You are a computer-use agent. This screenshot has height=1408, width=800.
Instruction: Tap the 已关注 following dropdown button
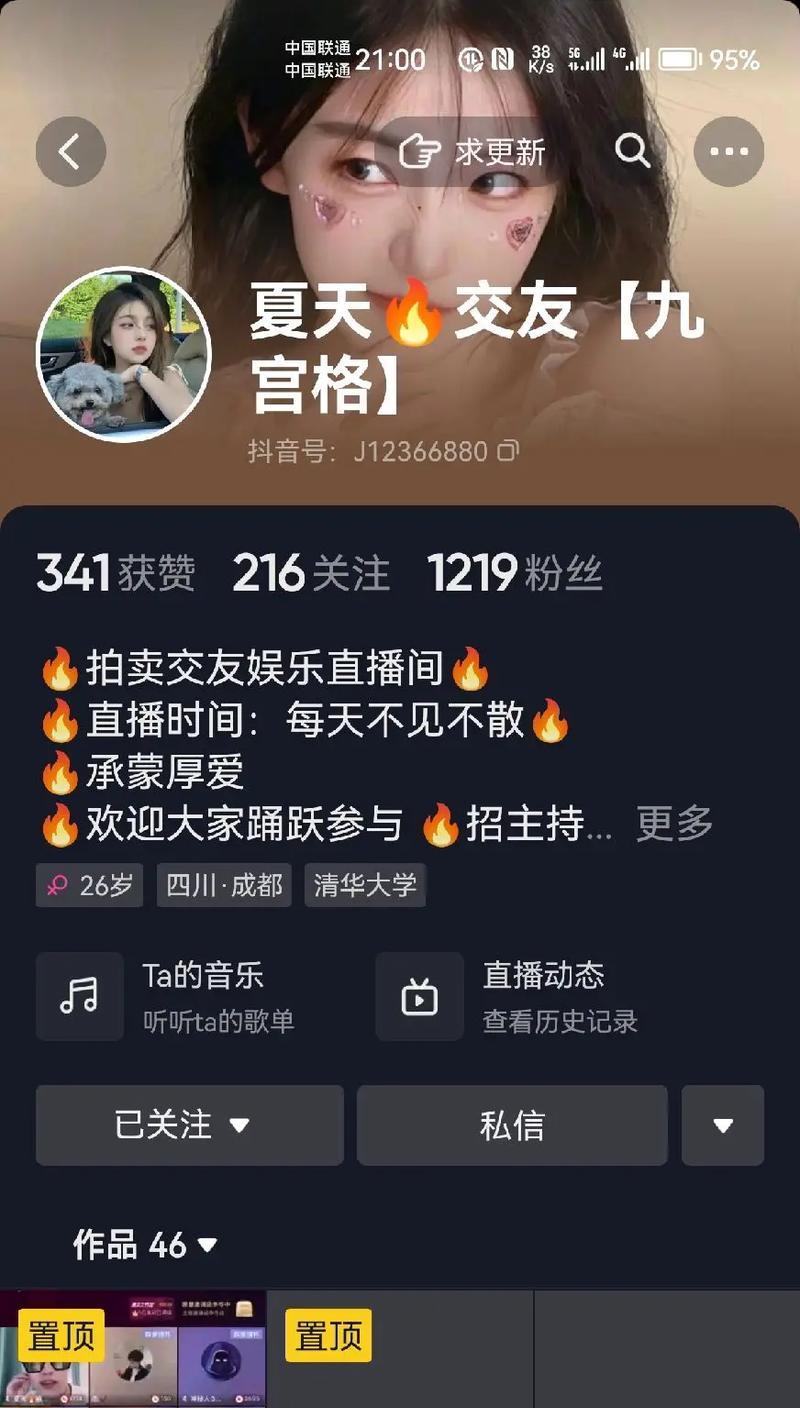click(x=190, y=1125)
